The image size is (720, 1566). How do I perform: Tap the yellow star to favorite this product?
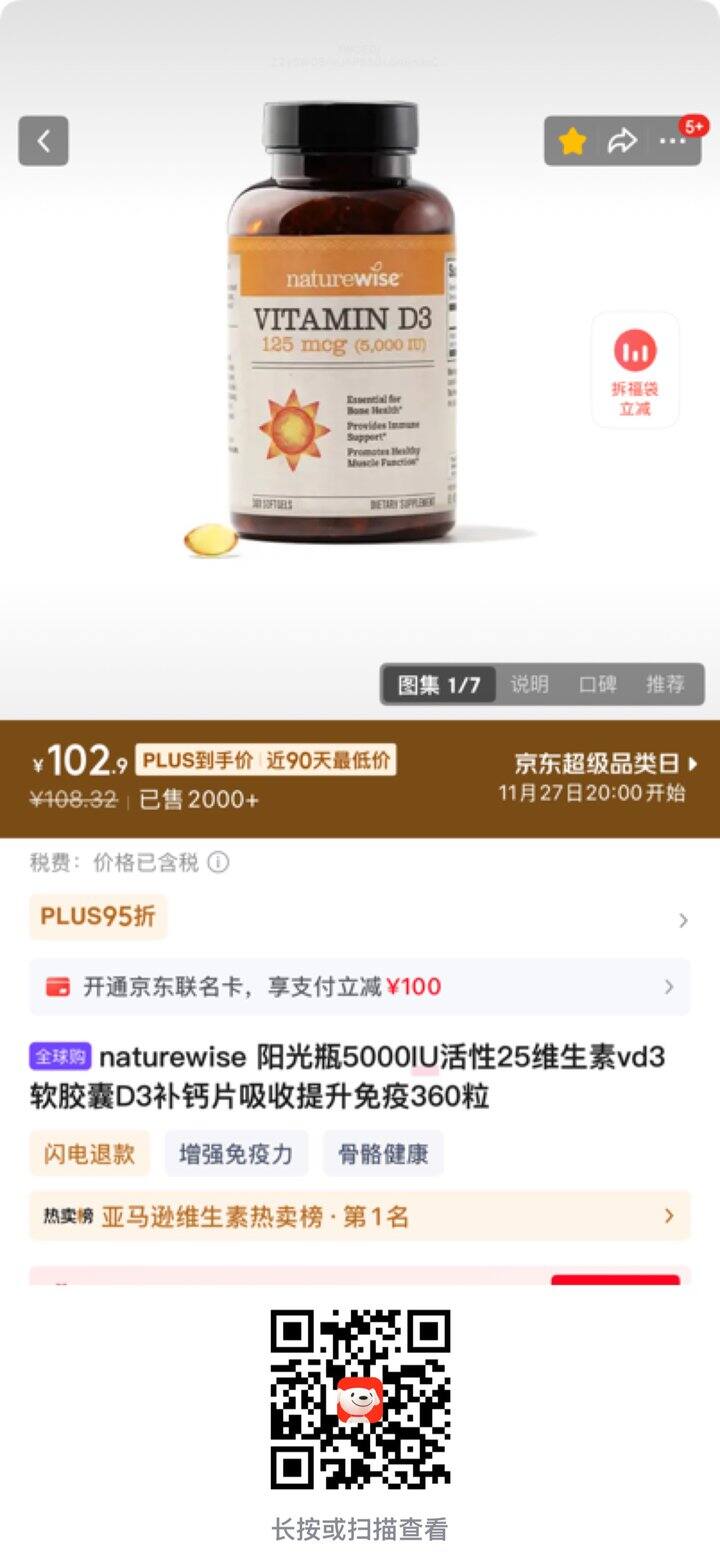[572, 140]
